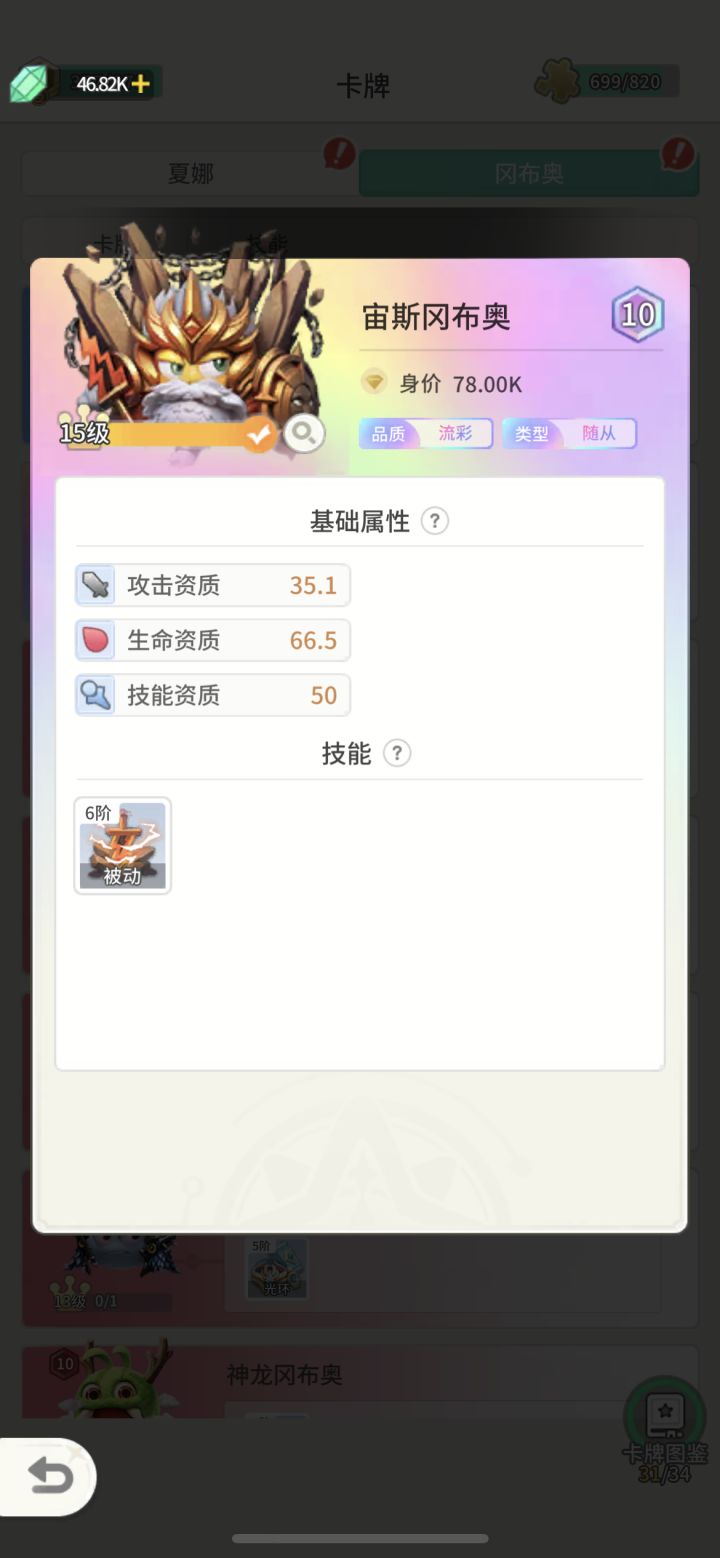Tap the orange checkmark on the level bar
Image resolution: width=720 pixels, height=1558 pixels.
click(258, 433)
